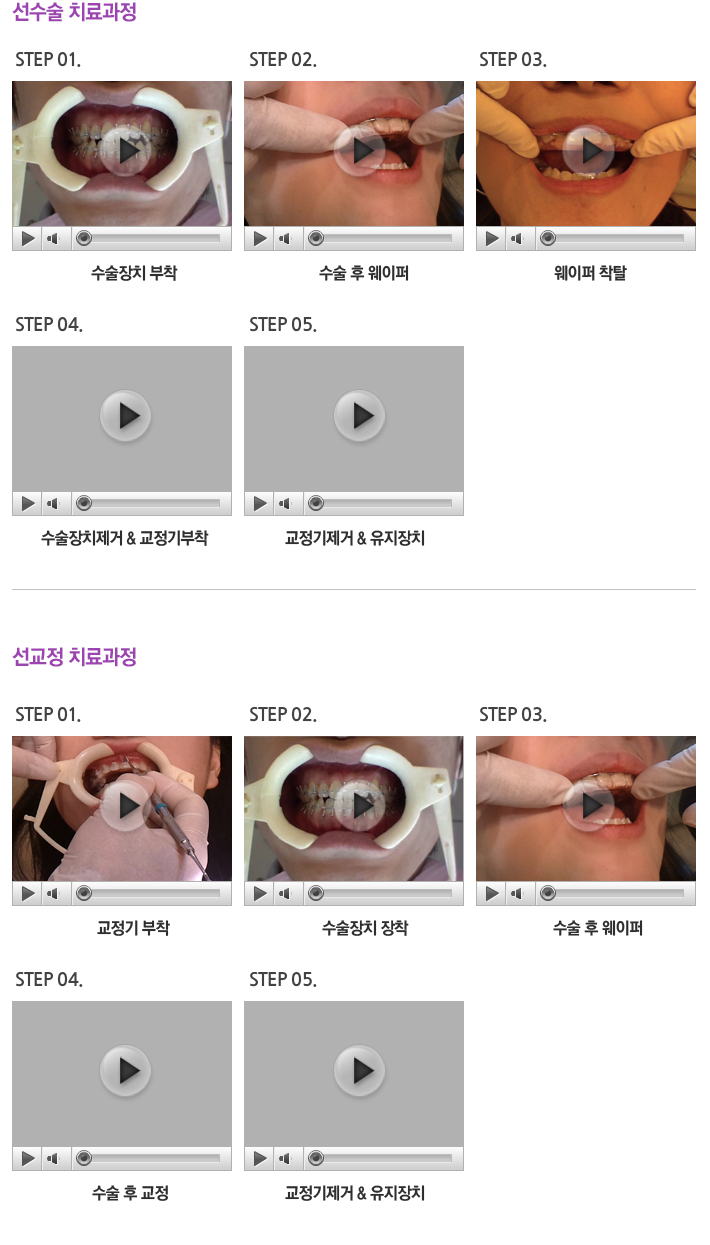This screenshot has height=1245, width=710.
Task: Tap the seek bar of 수술장치 장착 video
Action: pos(382,894)
